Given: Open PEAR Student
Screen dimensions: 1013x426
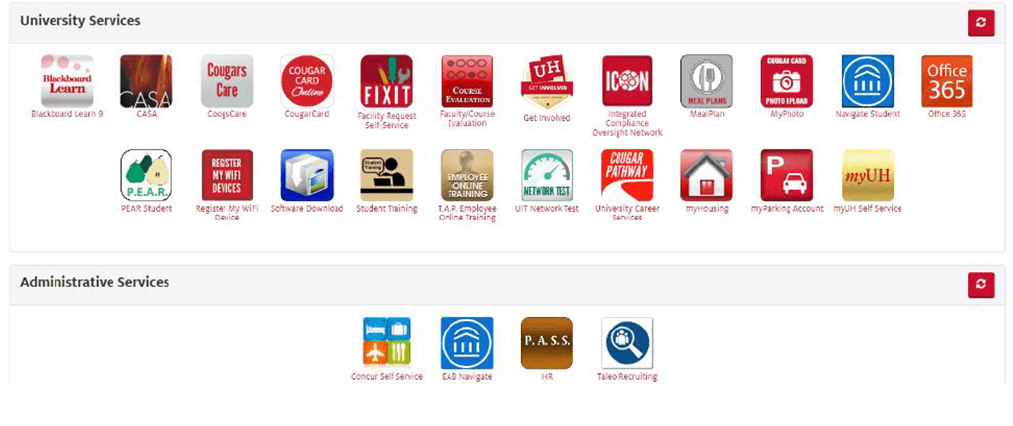Looking at the screenshot, I should coord(146,175).
